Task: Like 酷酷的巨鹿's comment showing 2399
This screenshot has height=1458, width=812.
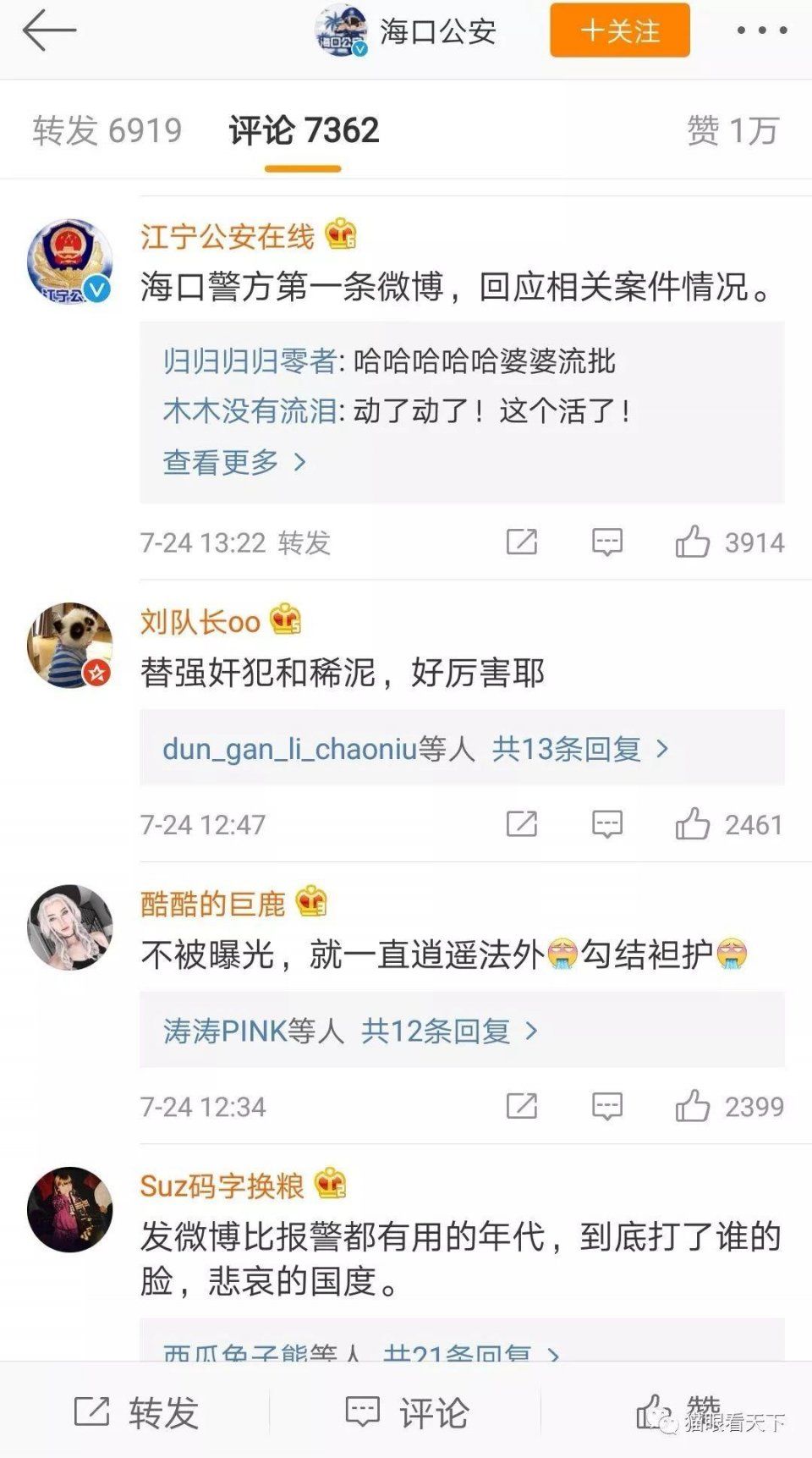Action: pos(694,1106)
